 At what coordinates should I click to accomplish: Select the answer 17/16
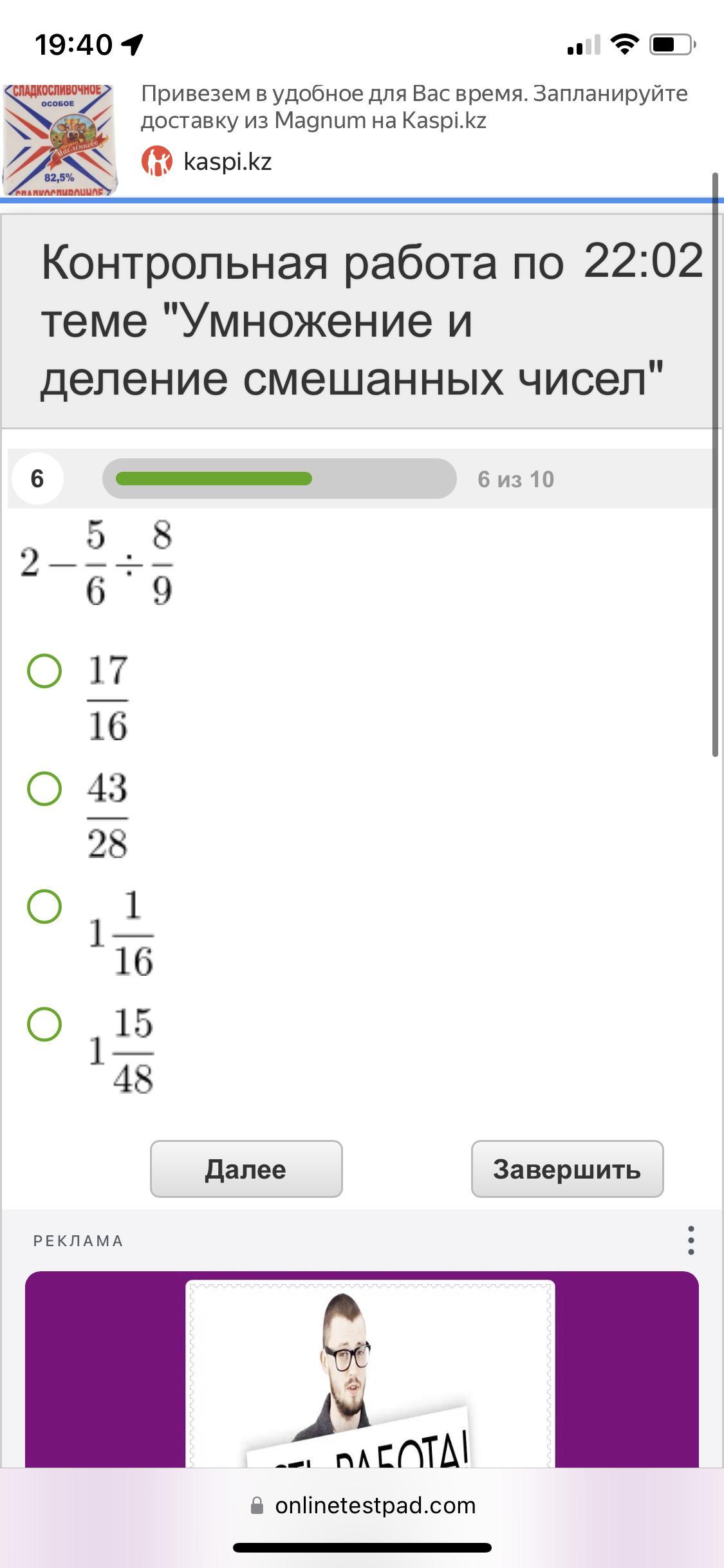(44, 671)
